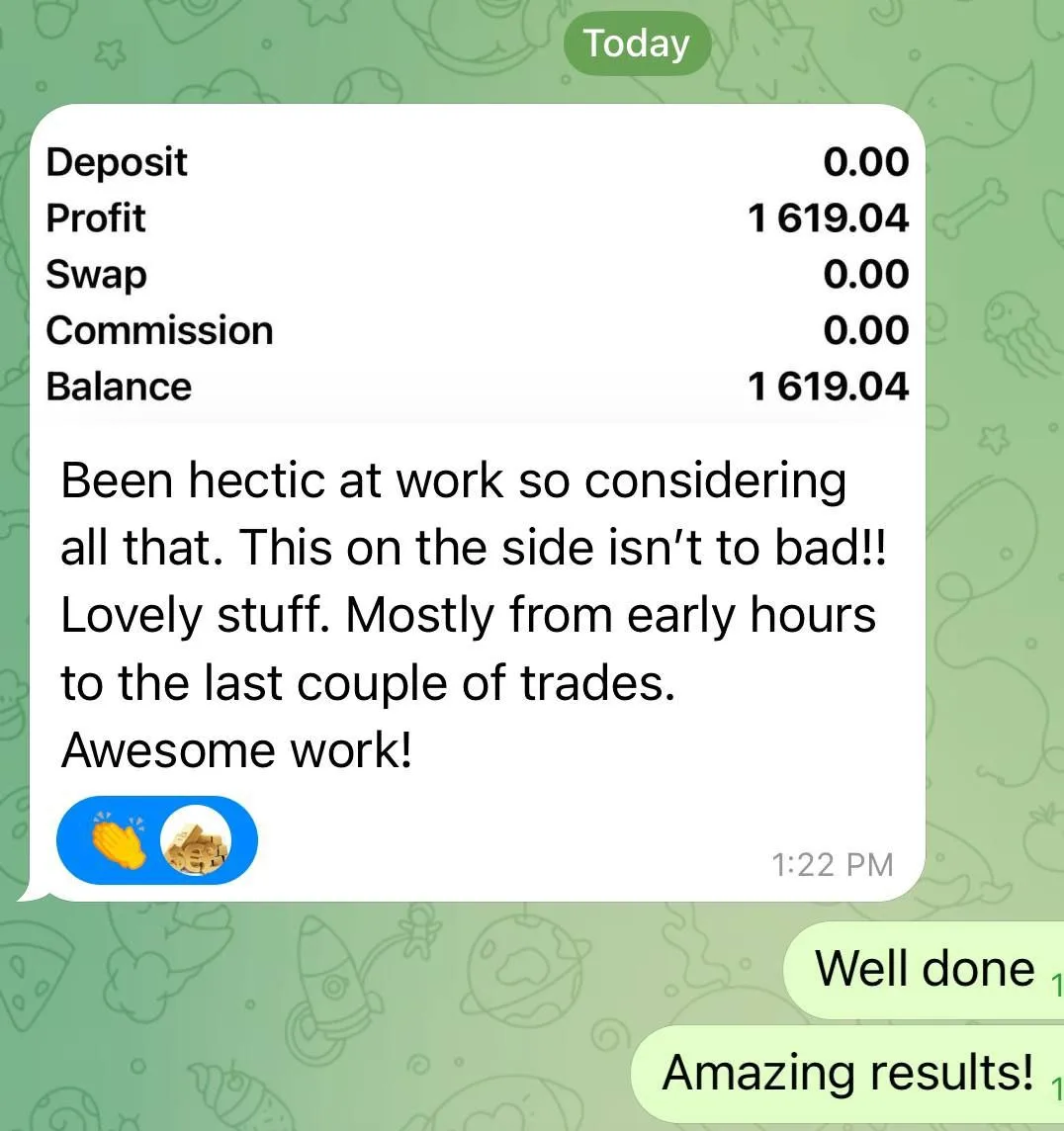Open the profit and balance screenshot image
1064x1131 pixels.
pos(477,274)
